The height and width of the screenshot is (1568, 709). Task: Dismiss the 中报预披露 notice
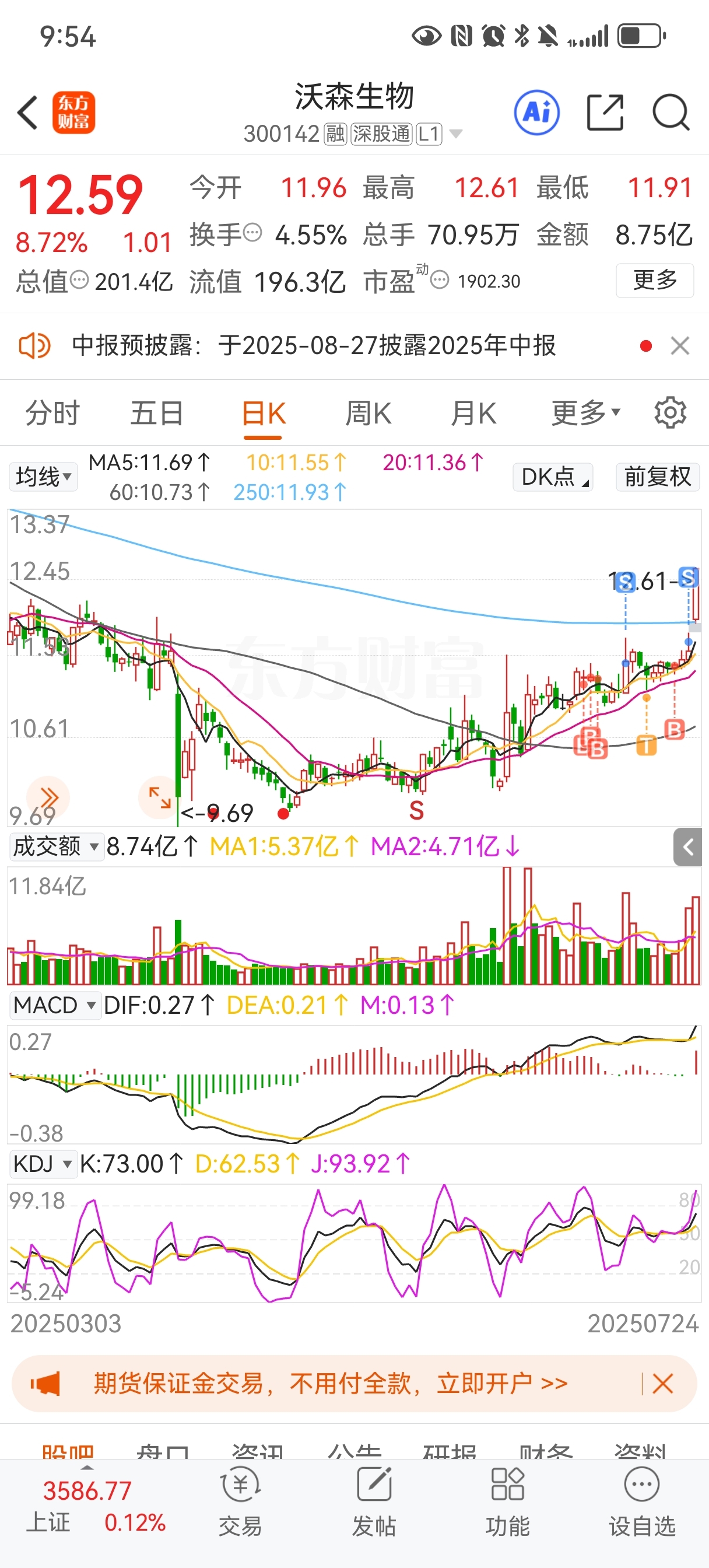tap(680, 346)
